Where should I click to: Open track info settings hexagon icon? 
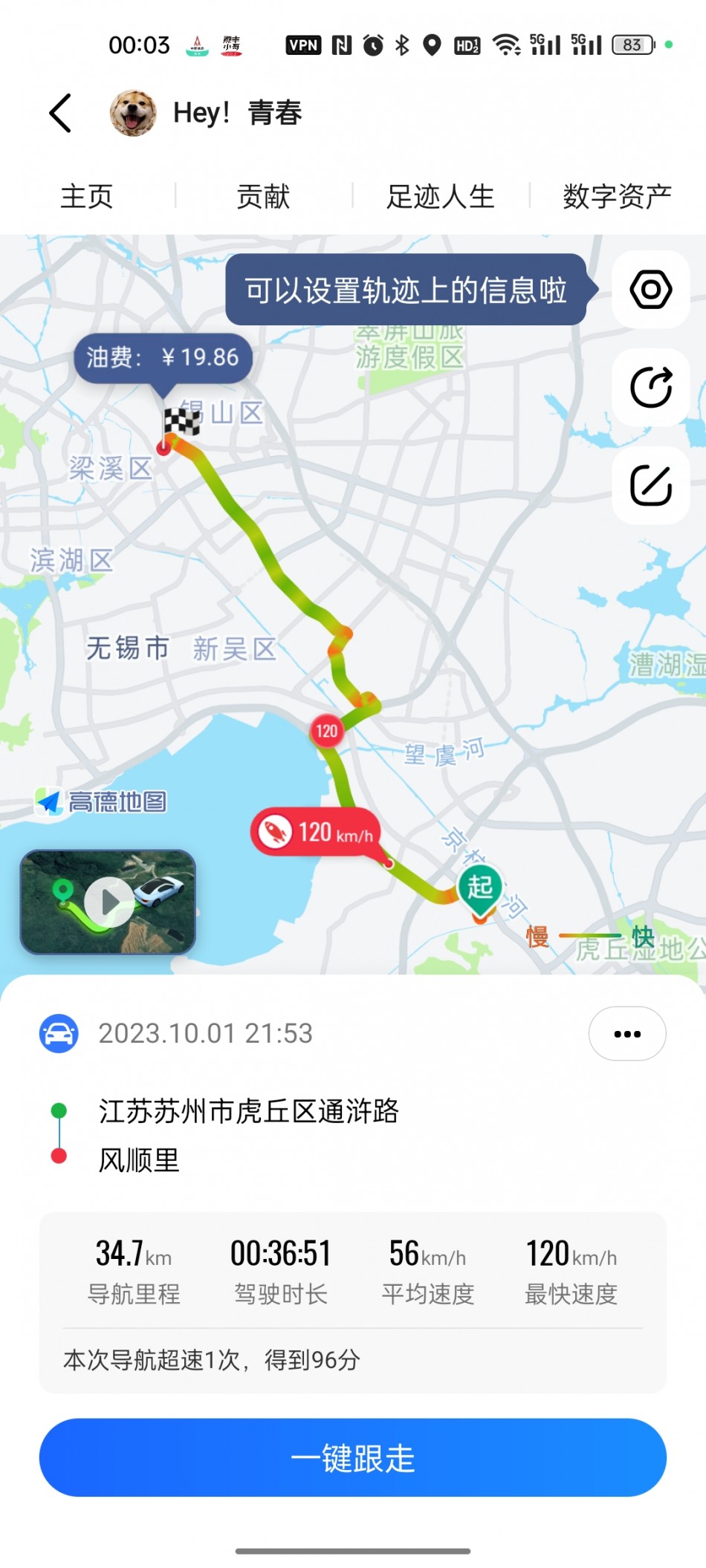[x=650, y=290]
